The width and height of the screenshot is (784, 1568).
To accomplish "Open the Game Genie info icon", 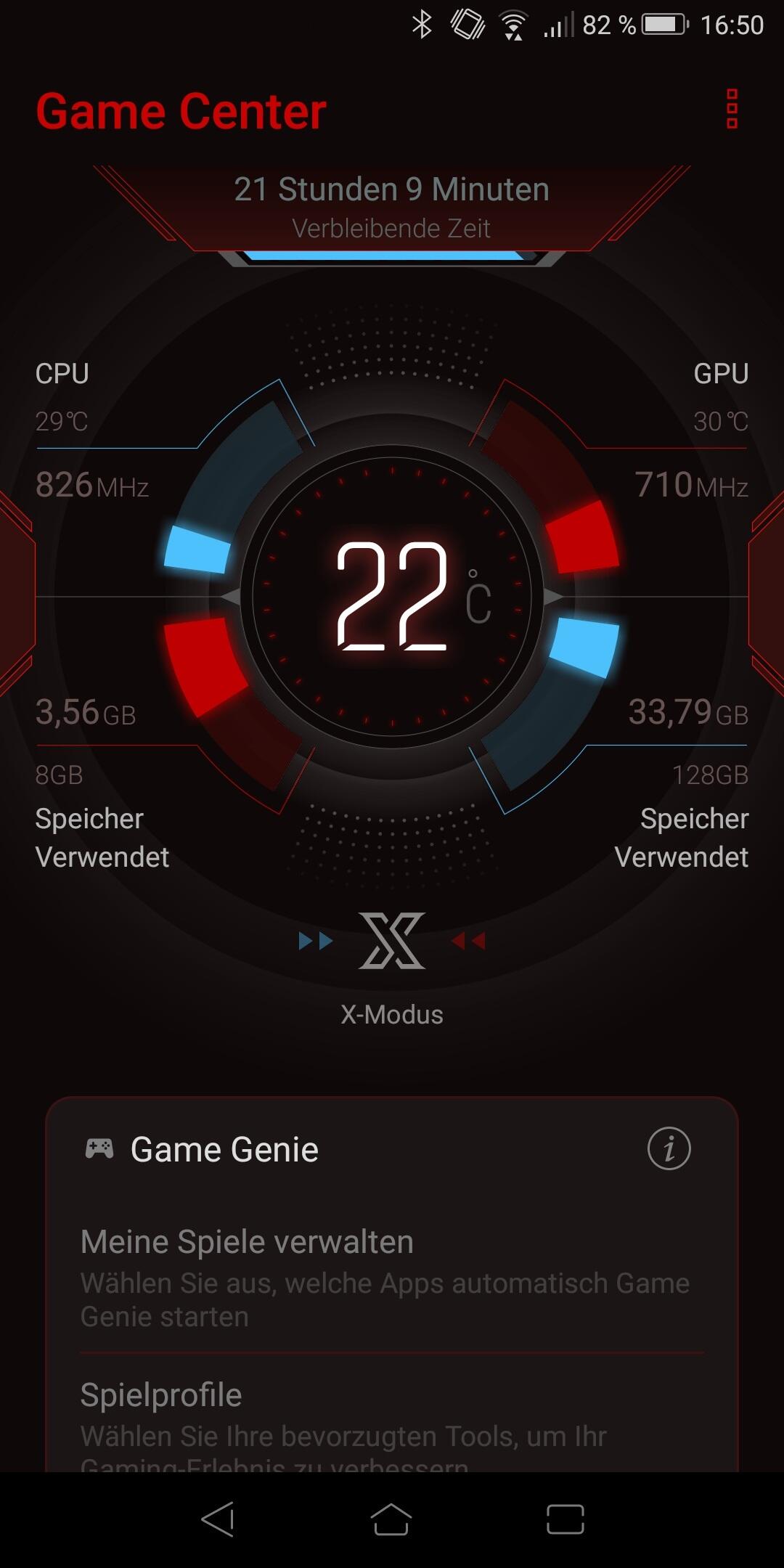I will pos(669,1148).
